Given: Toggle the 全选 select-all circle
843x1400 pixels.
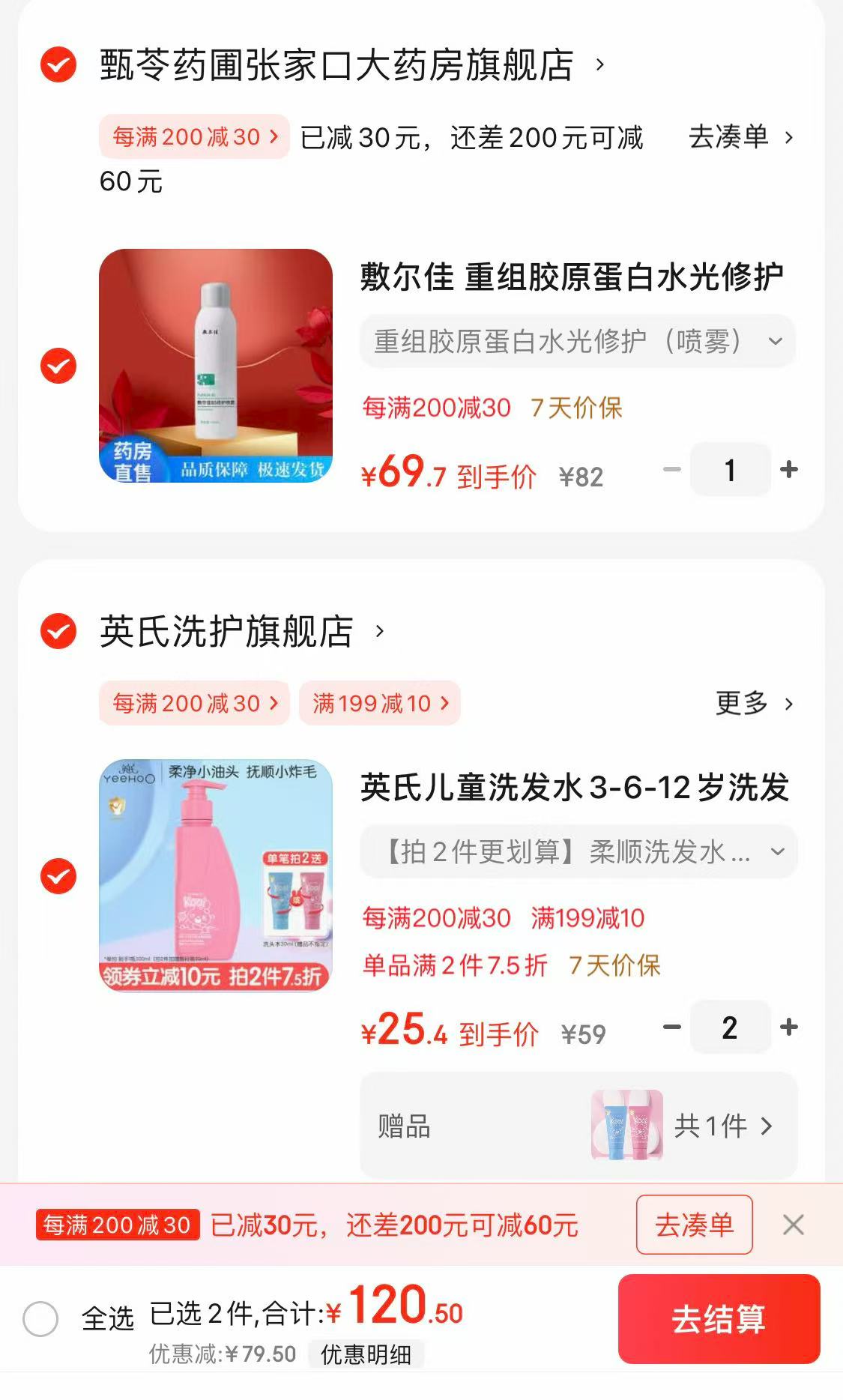Looking at the screenshot, I should click(x=40, y=1318).
